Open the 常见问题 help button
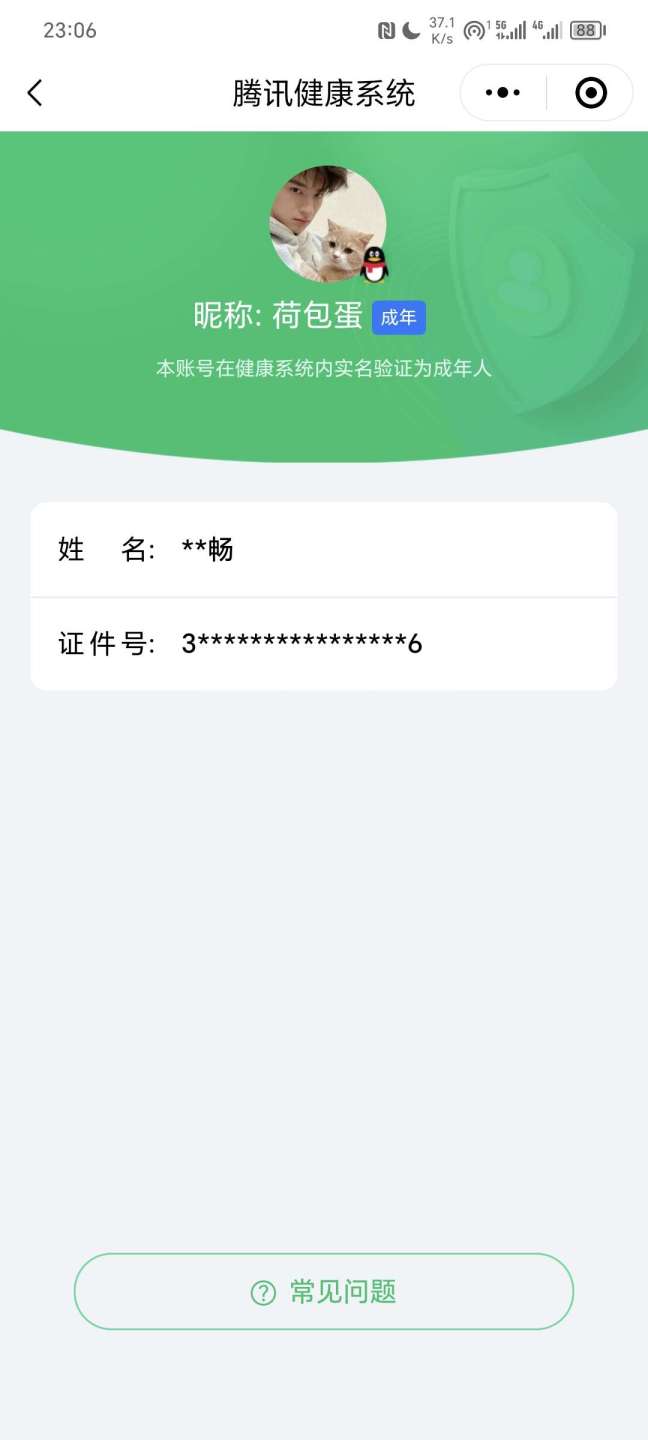The width and height of the screenshot is (648, 1440). tap(324, 1291)
